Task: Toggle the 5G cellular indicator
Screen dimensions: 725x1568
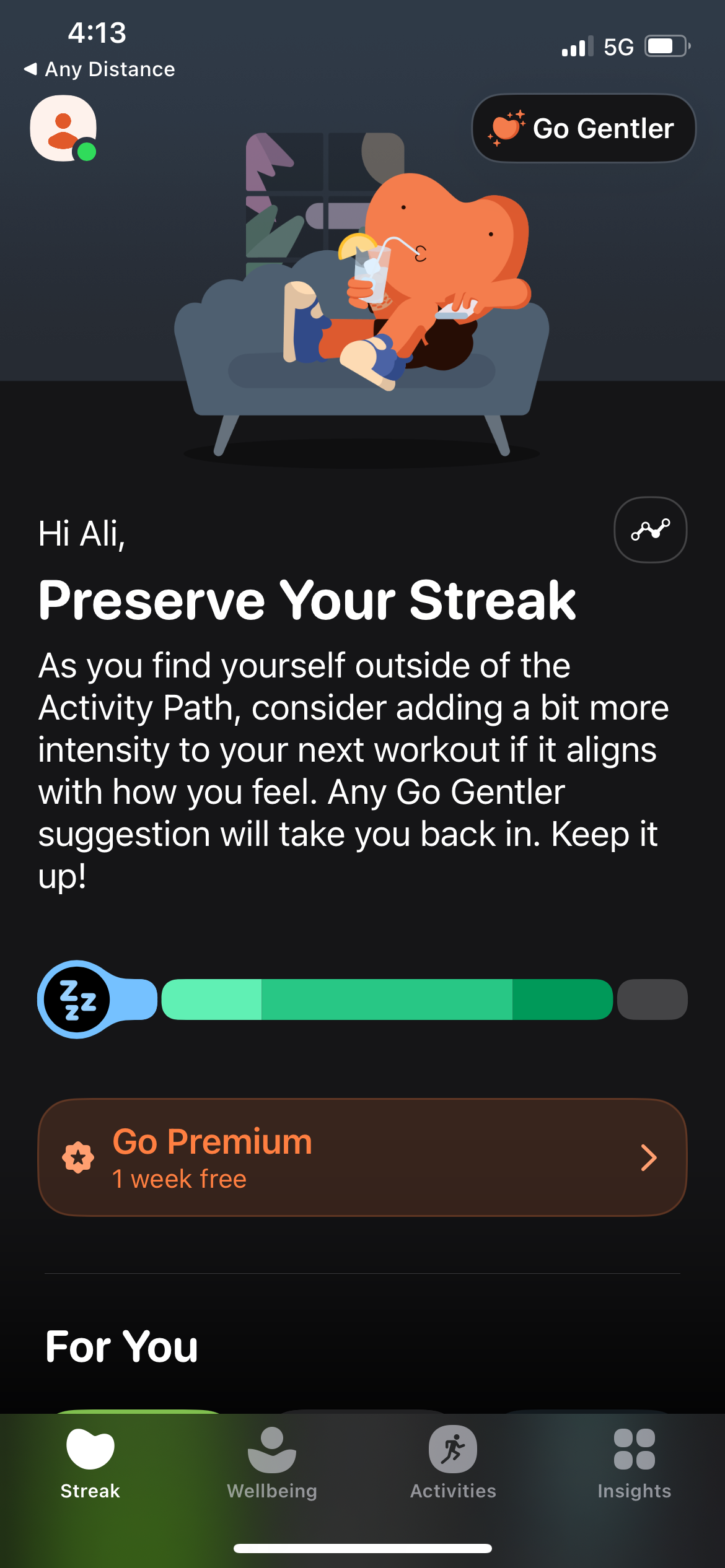Action: (x=618, y=45)
